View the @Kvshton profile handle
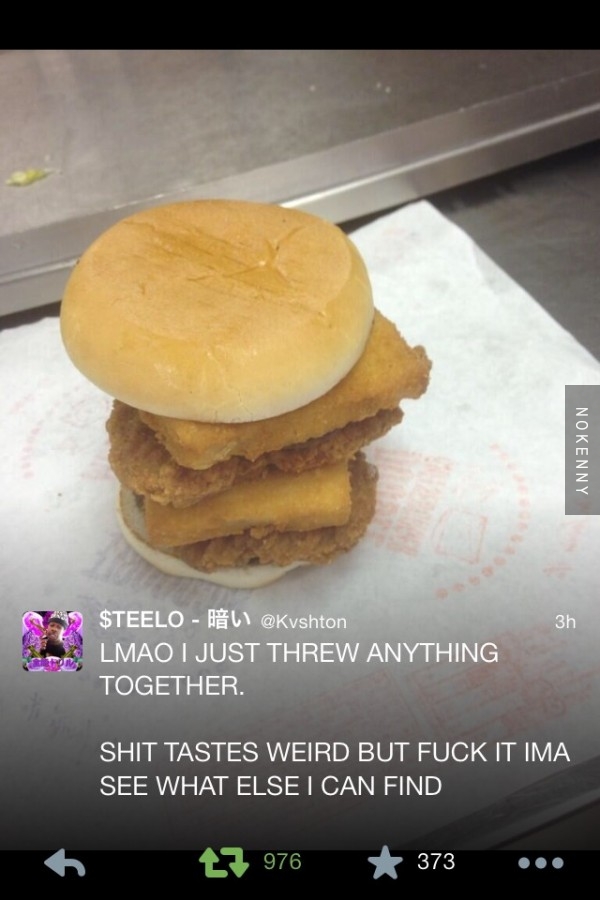The width and height of the screenshot is (600, 900). 303,622
